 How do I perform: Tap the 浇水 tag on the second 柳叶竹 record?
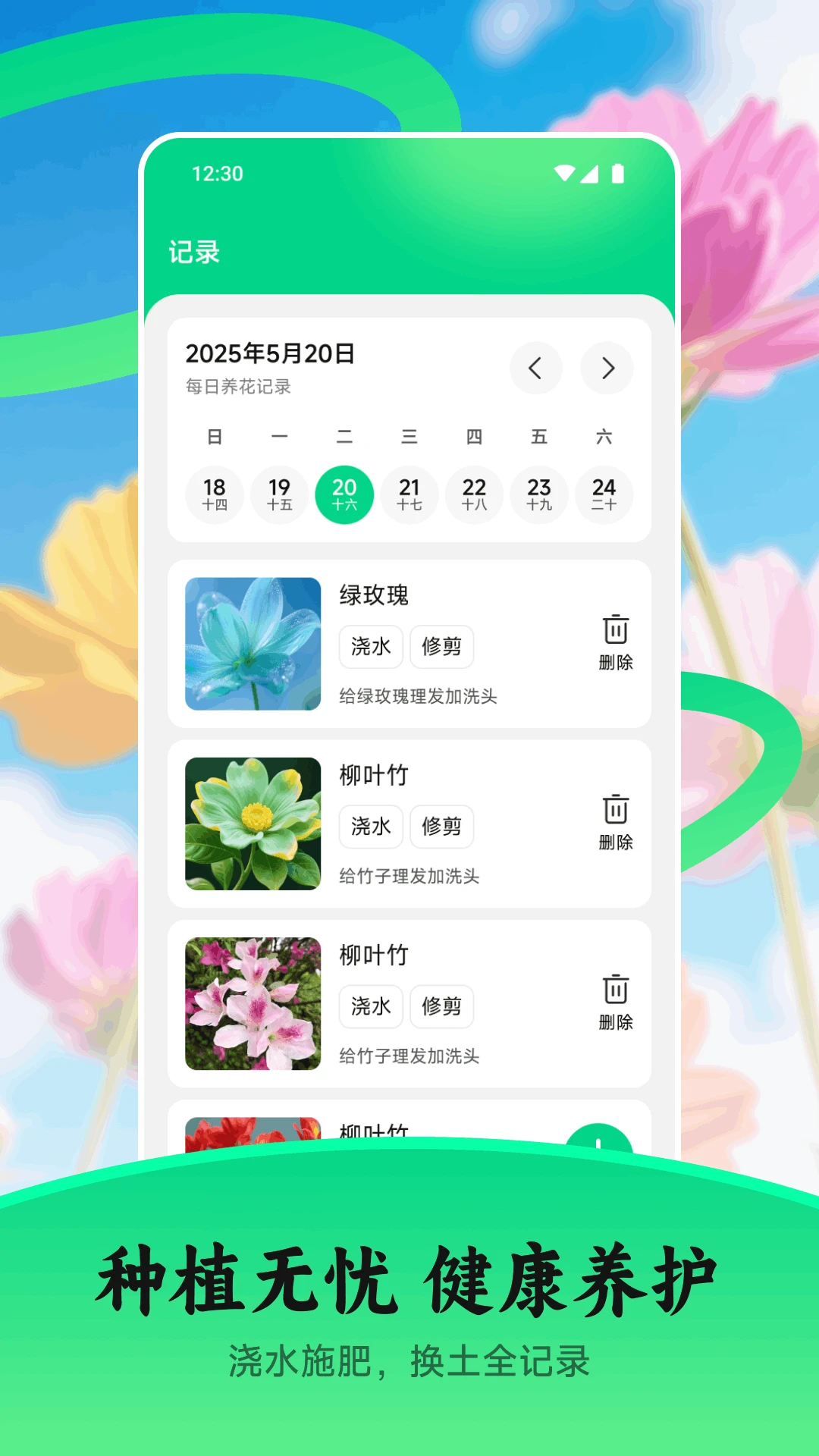371,827
